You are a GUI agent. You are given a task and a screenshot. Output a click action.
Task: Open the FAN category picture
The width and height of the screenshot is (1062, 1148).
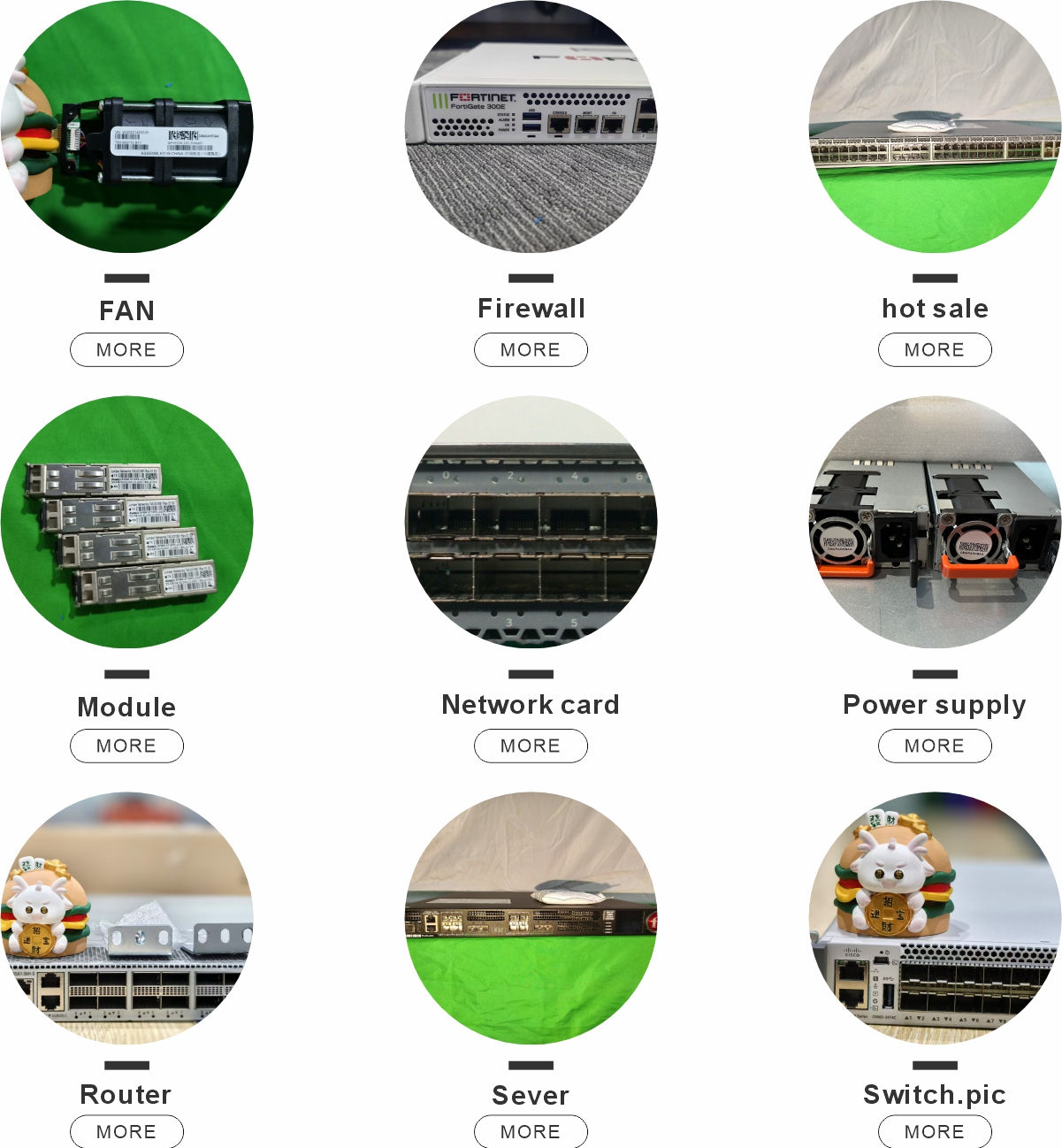[126, 126]
